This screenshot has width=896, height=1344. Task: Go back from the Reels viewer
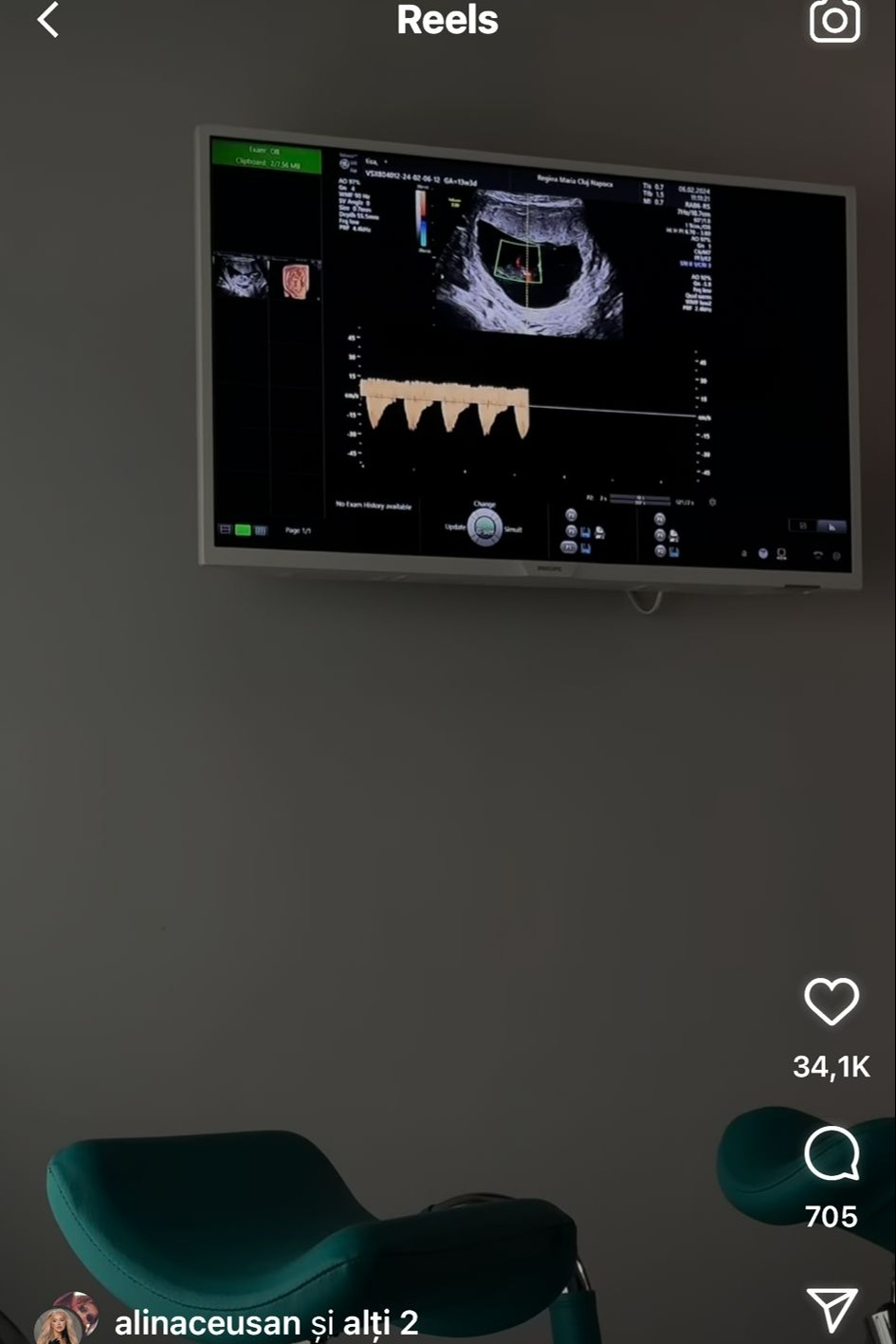(x=47, y=20)
